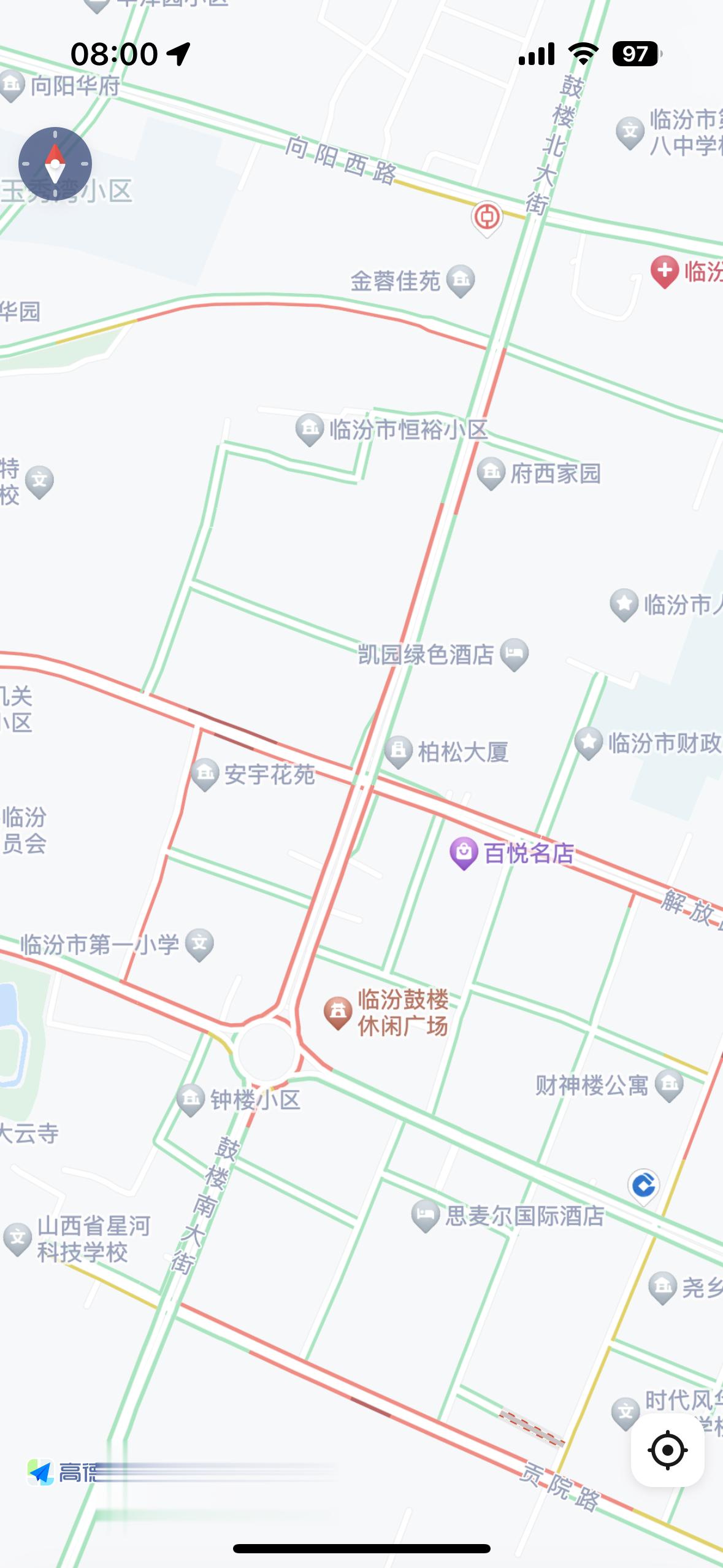Viewport: 723px width, 1568px height.
Task: Select the 百悦名店 shopping marker
Action: [x=464, y=852]
